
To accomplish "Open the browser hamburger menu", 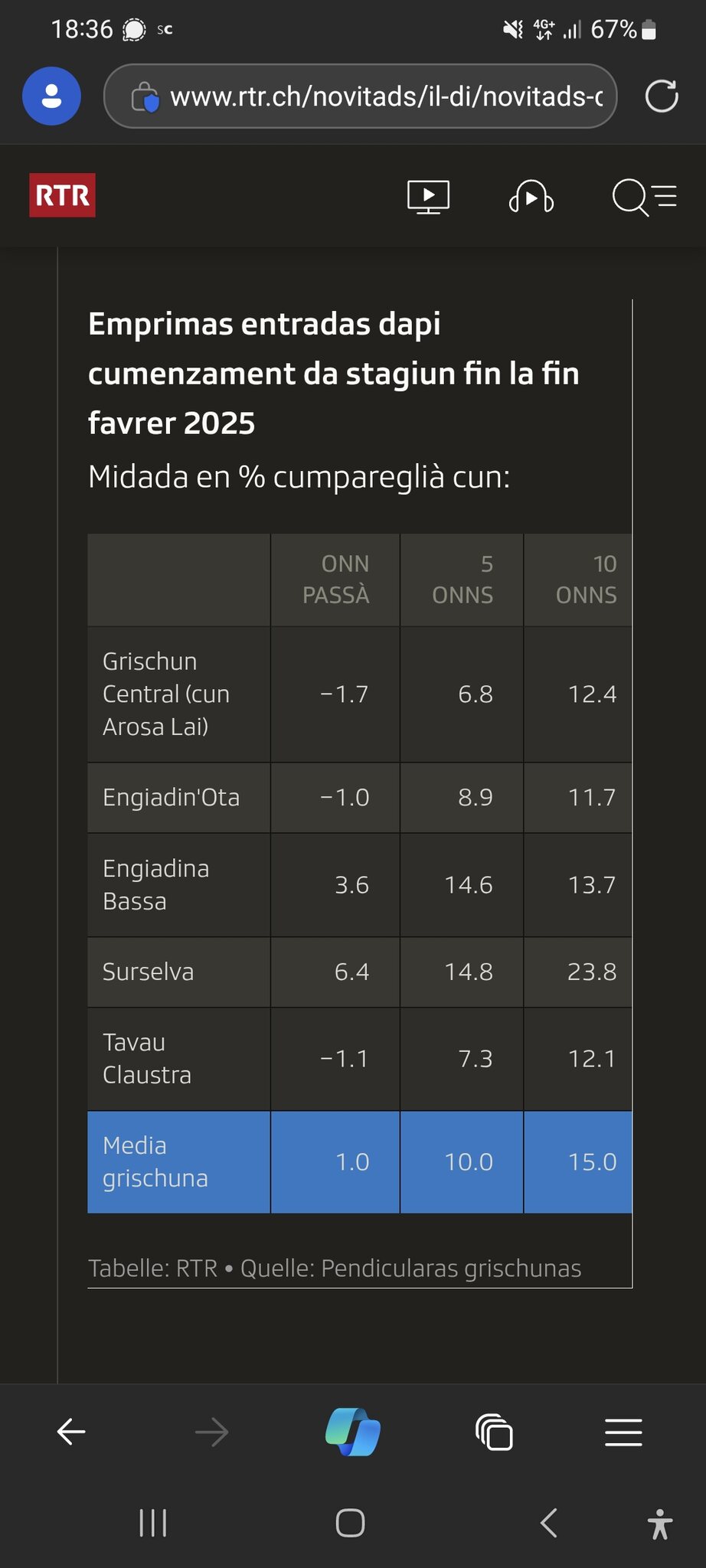I will coord(623,1432).
